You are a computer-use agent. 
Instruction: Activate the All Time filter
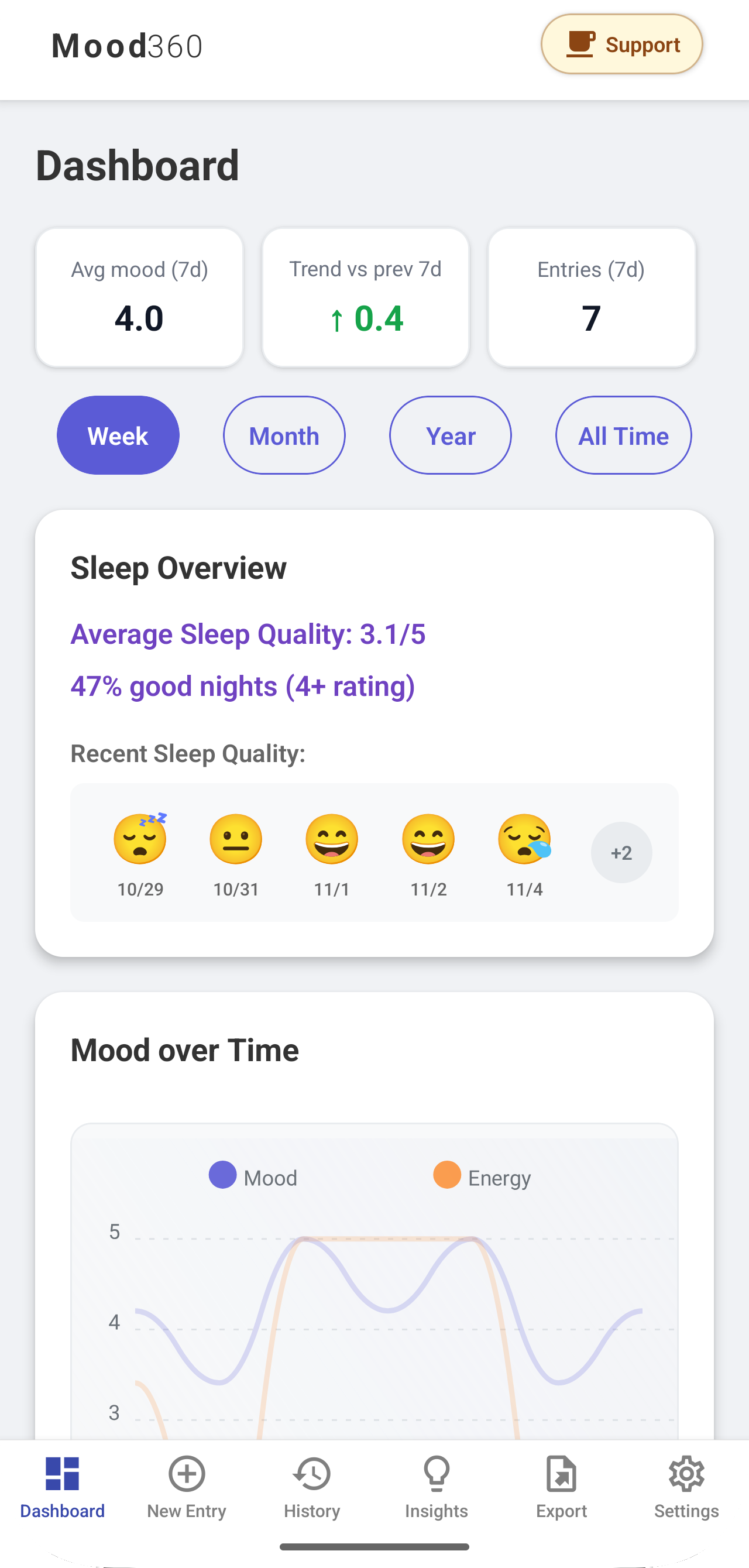[x=623, y=435]
